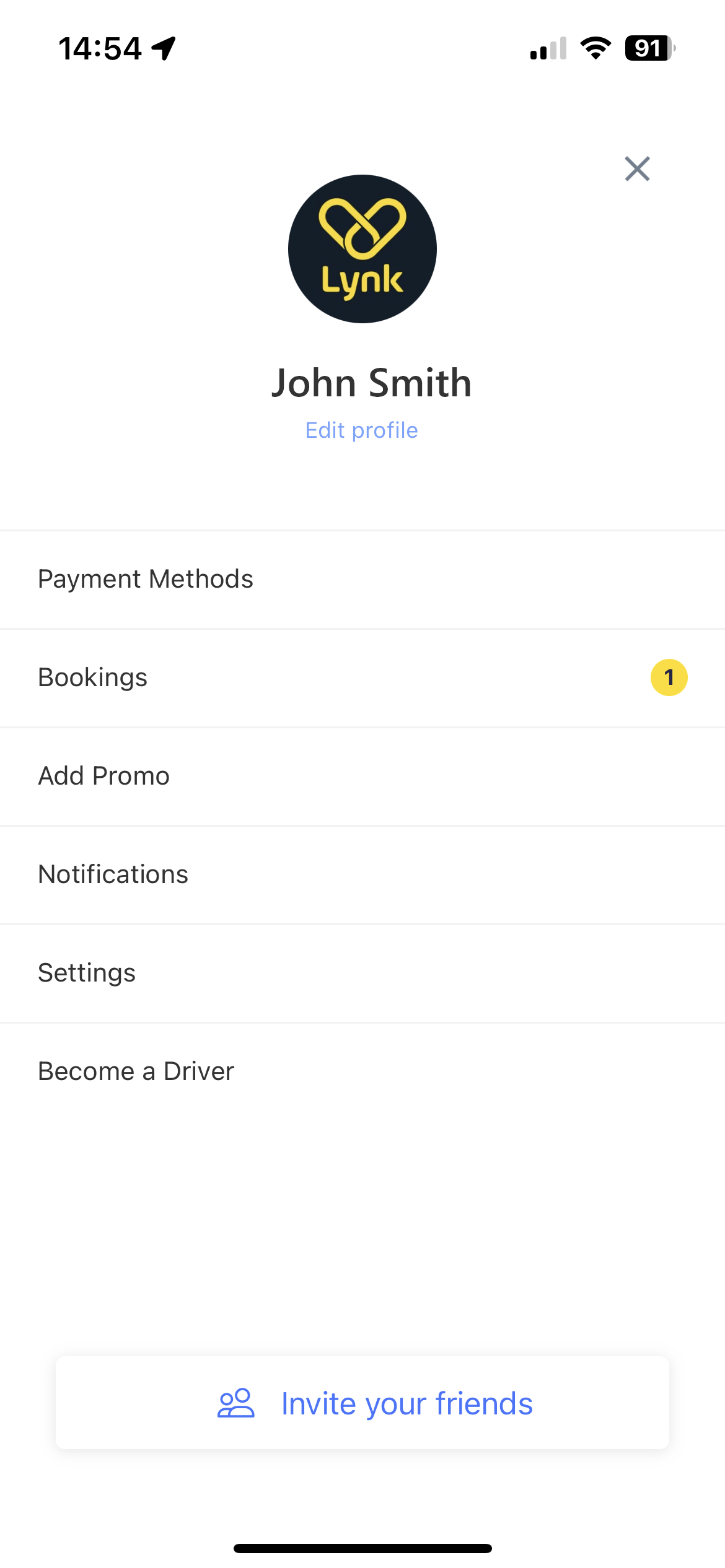This screenshot has width=725, height=1568.
Task: Choose Become a Driver
Action: 362,1072
